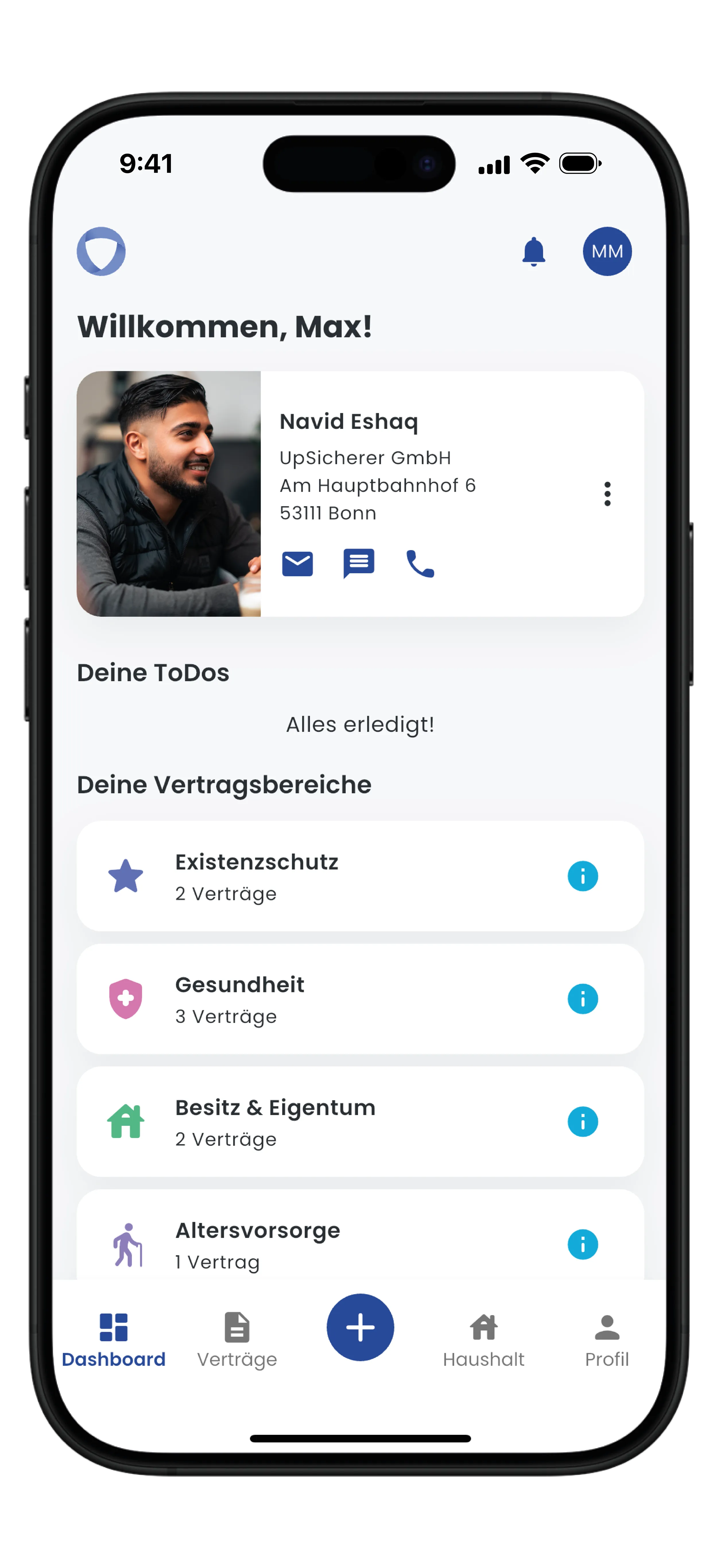Send an email to Navid Eshaq
This screenshot has height=1568, width=721.
(298, 564)
